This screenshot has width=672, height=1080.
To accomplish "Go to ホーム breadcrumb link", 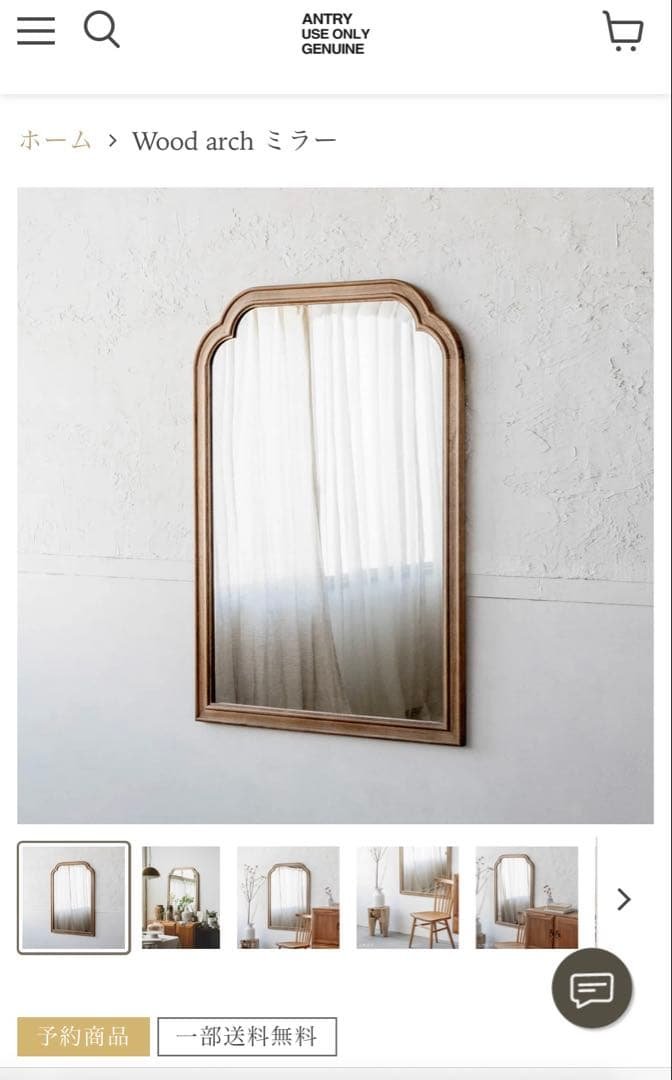I will [x=55, y=141].
